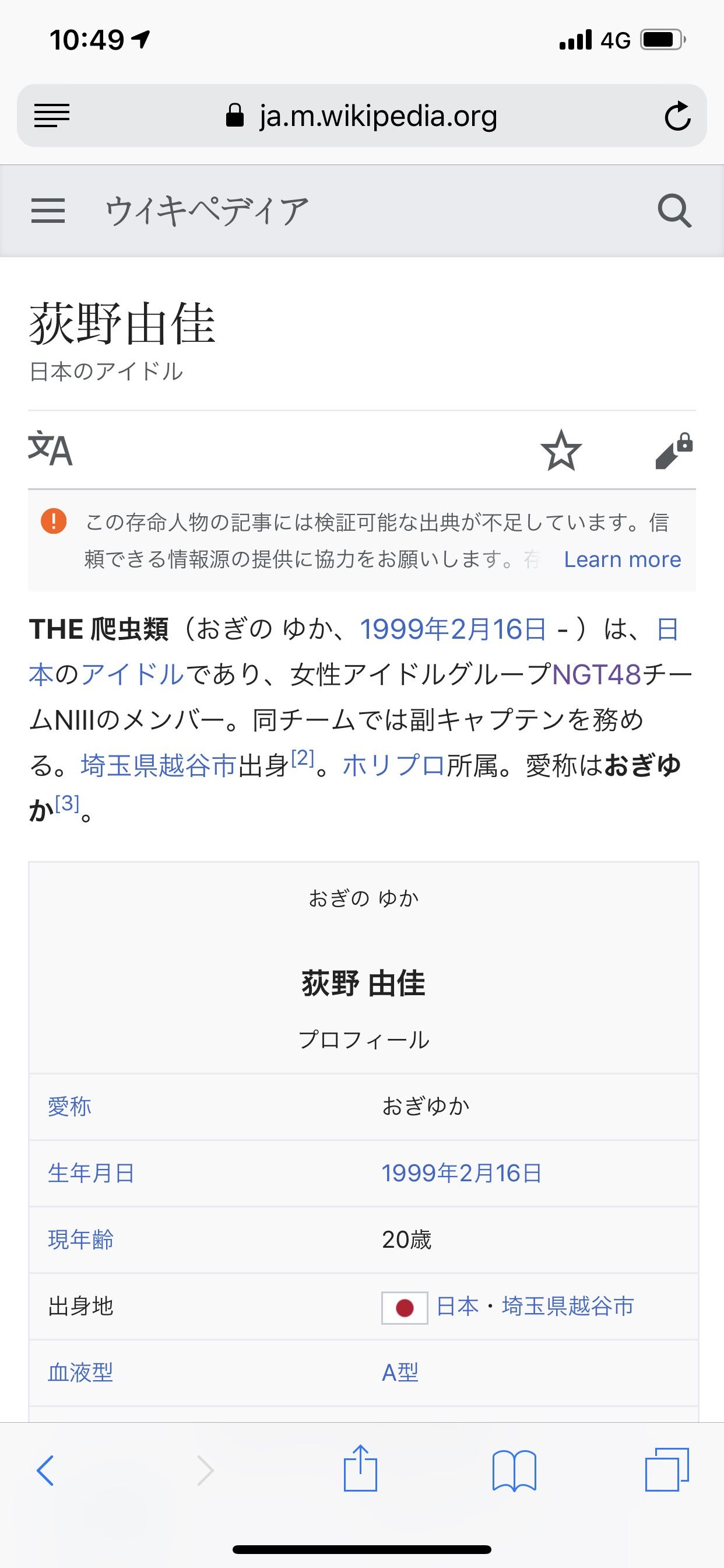Reload the current page

(677, 115)
